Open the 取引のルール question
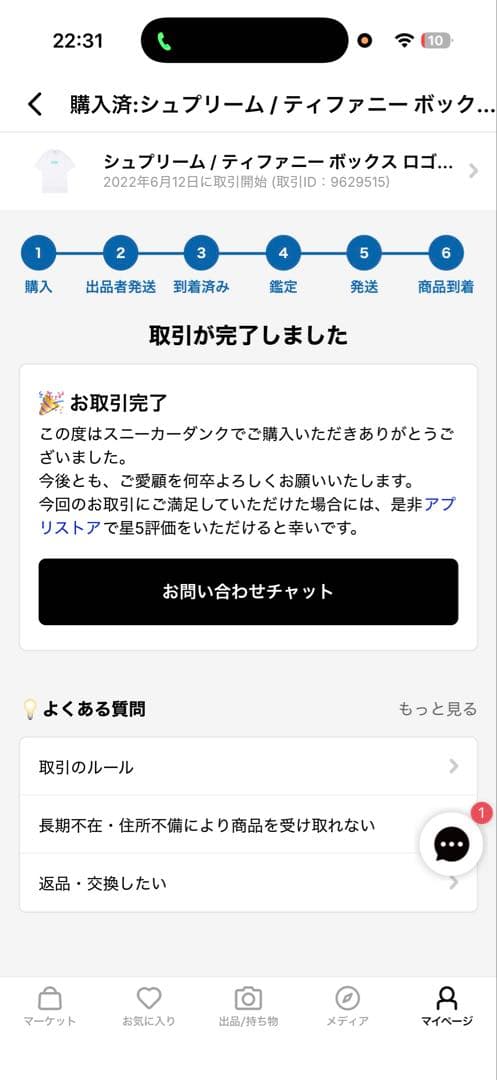 coord(248,767)
